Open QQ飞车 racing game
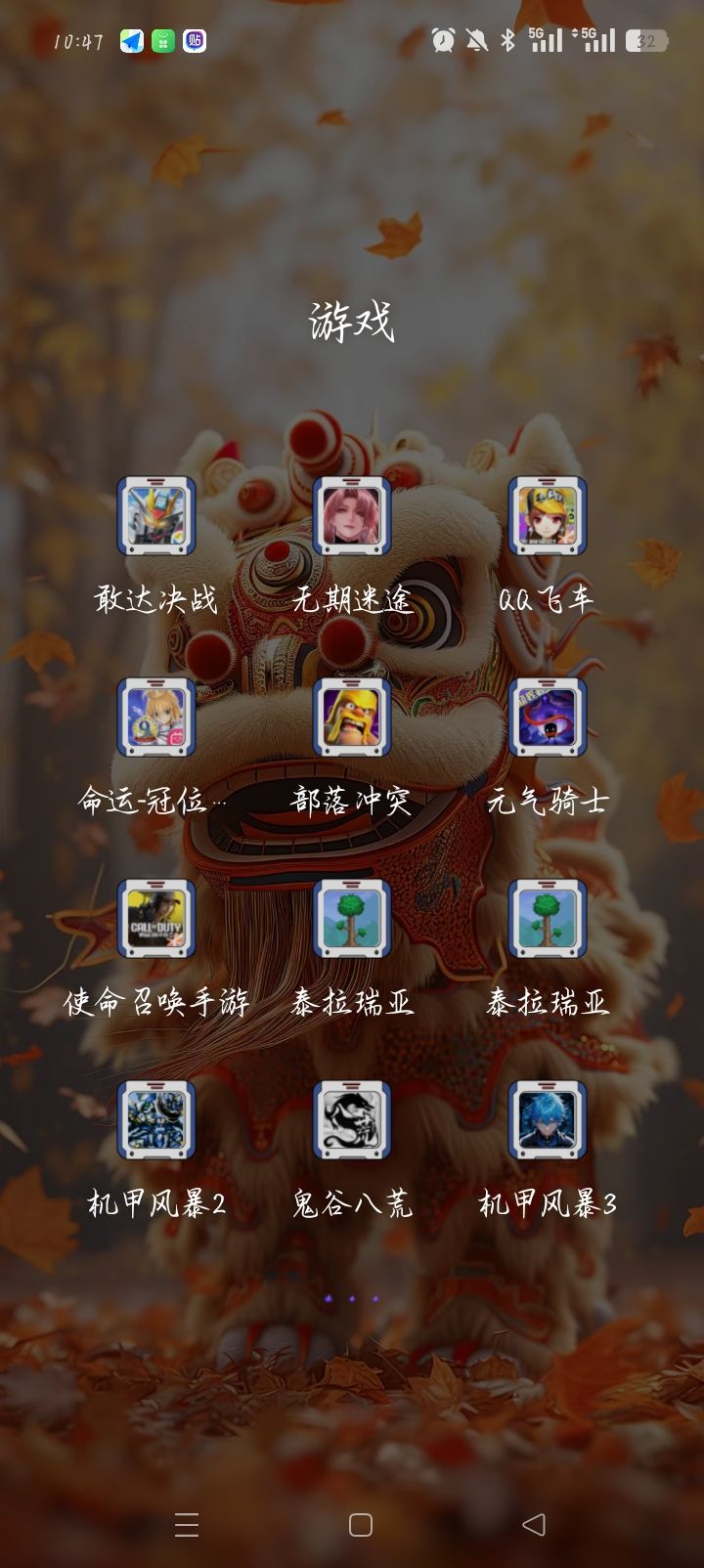Viewport: 704px width, 1568px height. pos(546,518)
